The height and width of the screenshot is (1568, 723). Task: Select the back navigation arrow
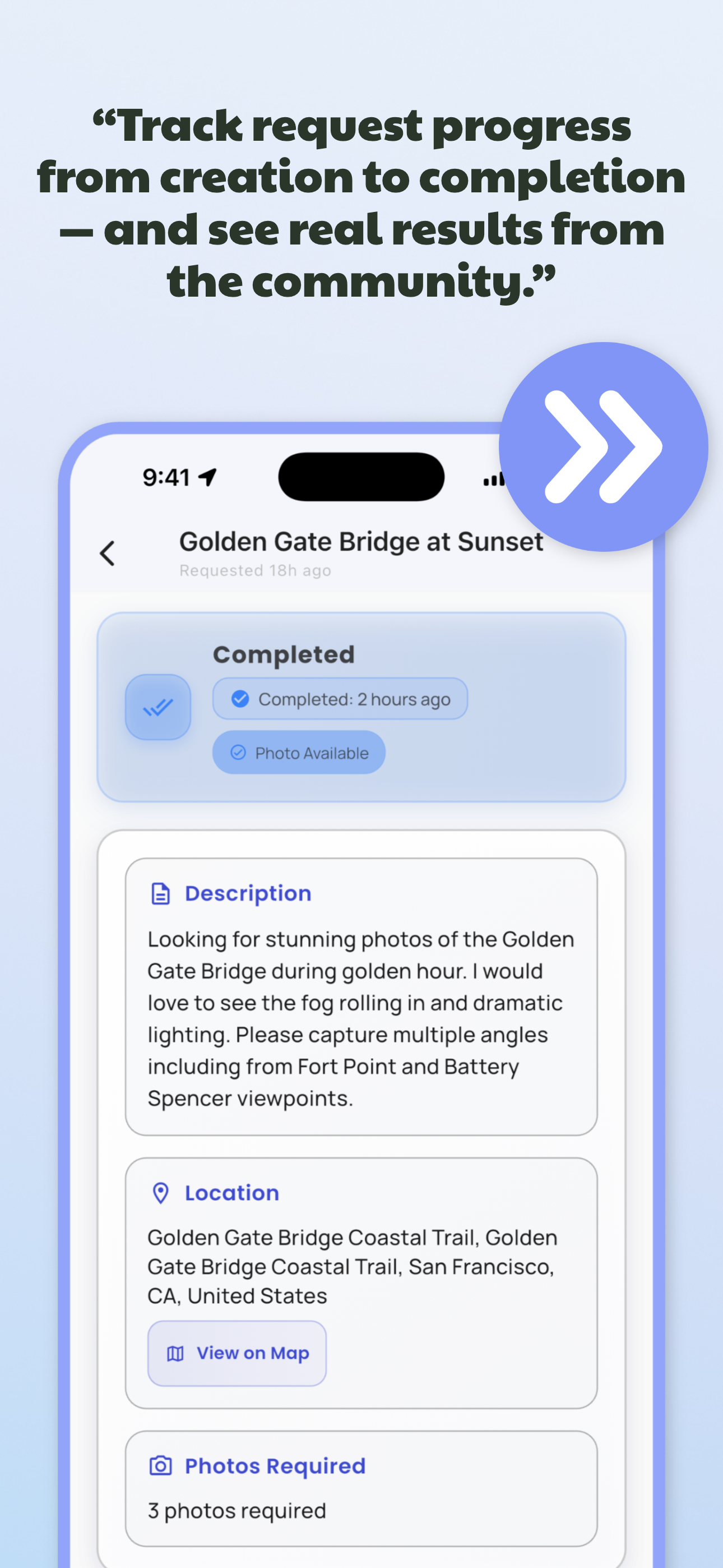pos(107,554)
